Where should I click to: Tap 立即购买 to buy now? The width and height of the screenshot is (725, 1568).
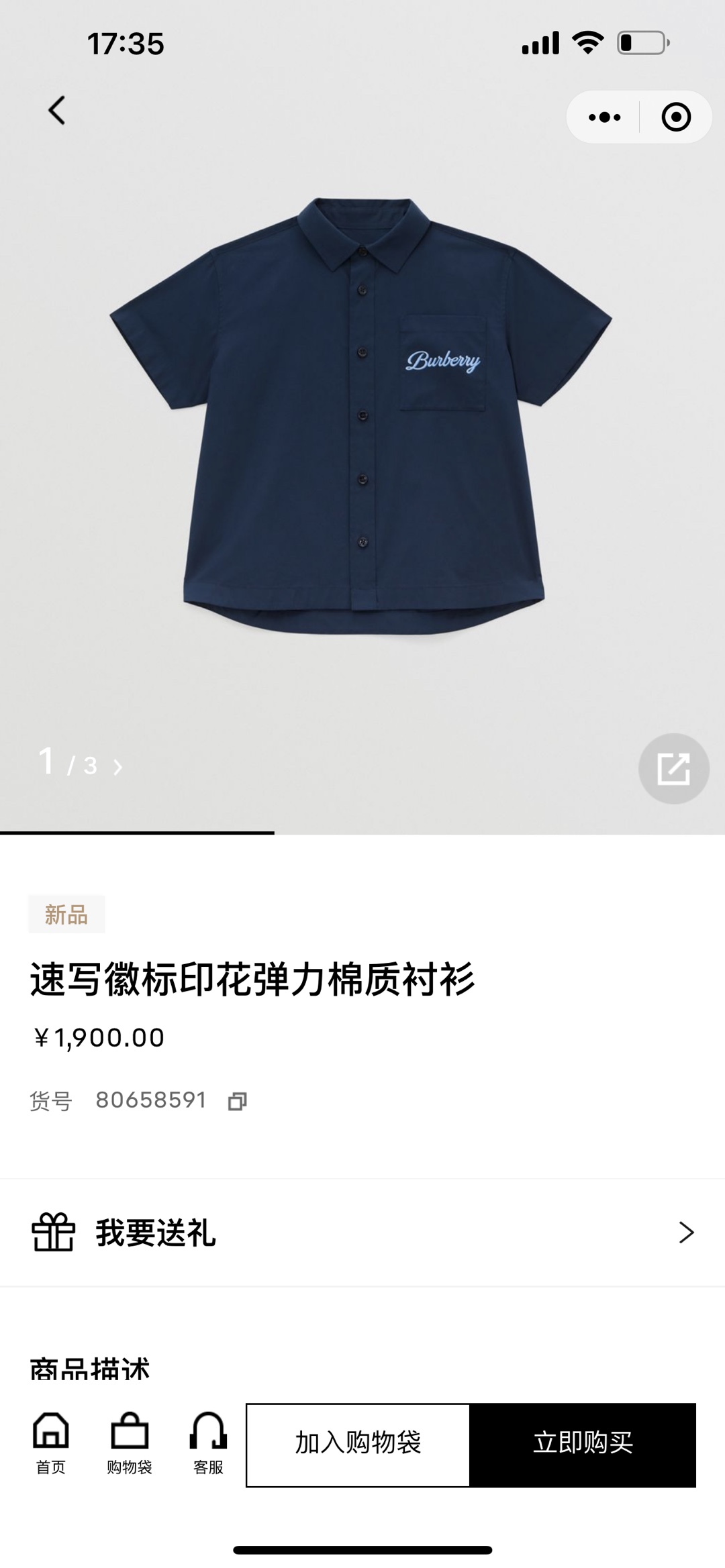pyautogui.click(x=583, y=1444)
